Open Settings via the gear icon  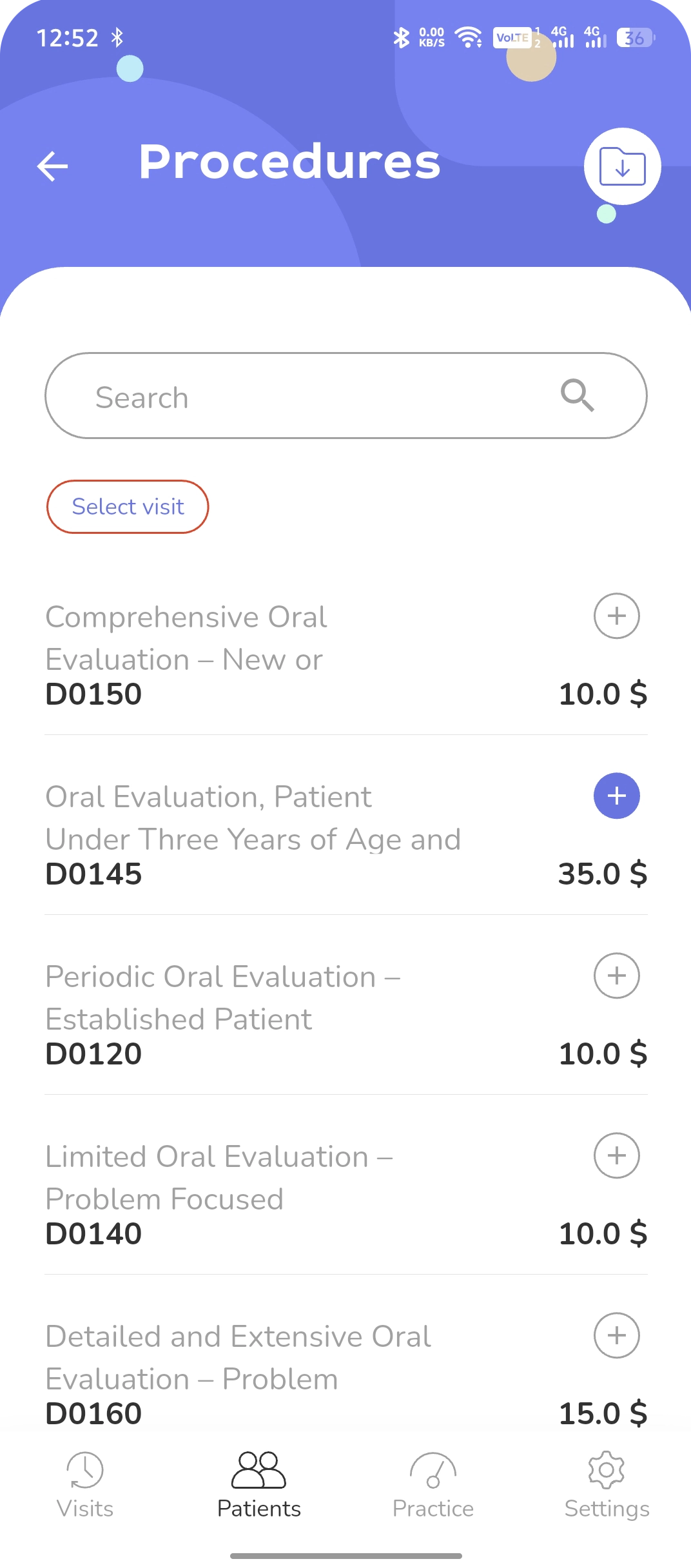(606, 1478)
